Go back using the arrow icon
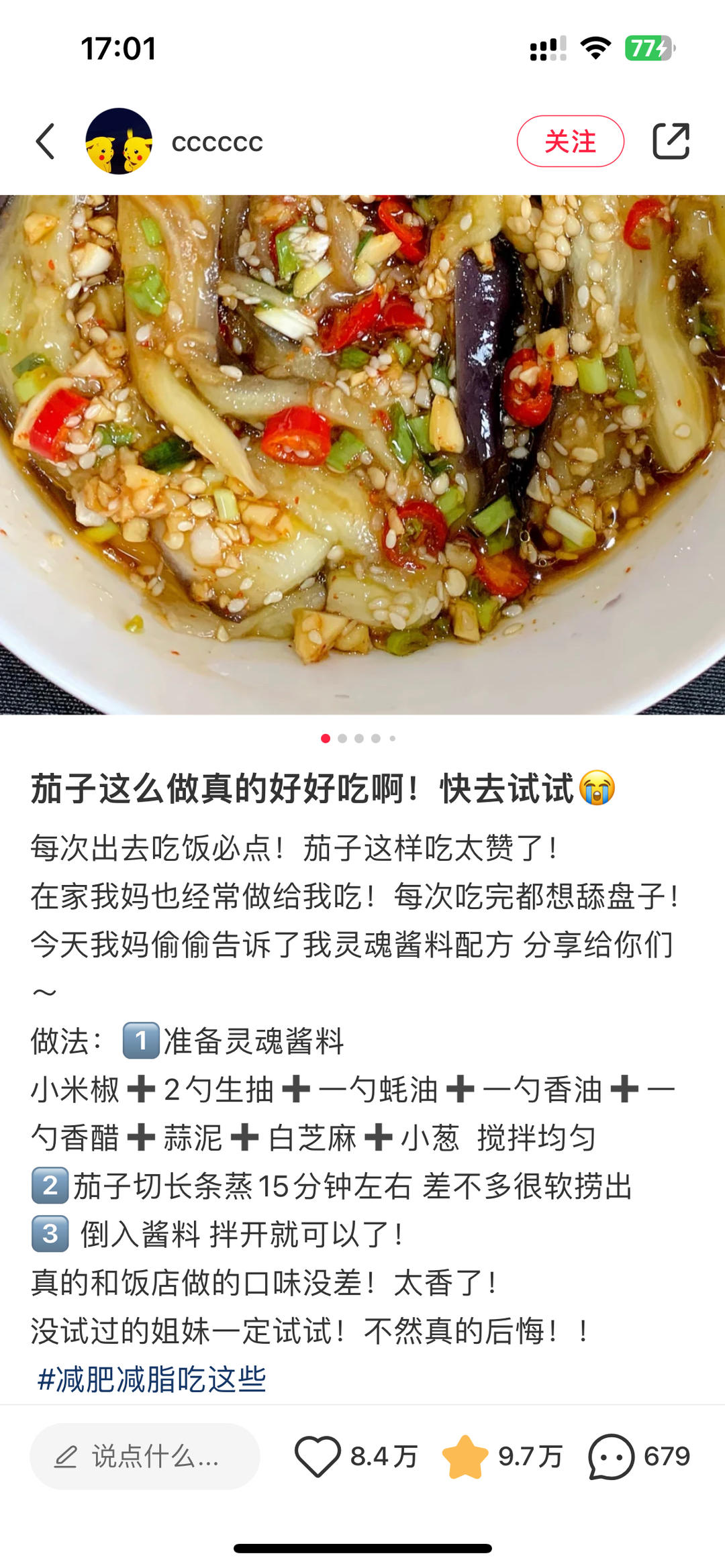This screenshot has height=1568, width=725. pos(46,142)
